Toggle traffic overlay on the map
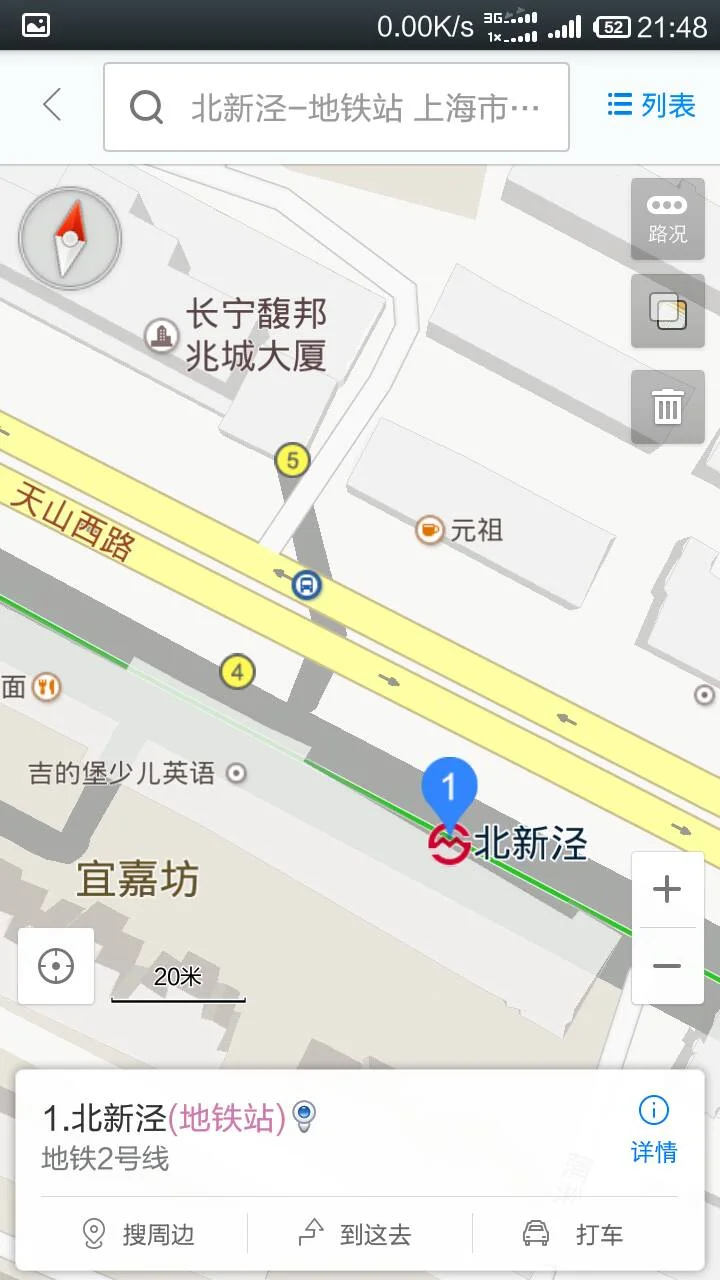This screenshot has width=720, height=1280. (667, 219)
